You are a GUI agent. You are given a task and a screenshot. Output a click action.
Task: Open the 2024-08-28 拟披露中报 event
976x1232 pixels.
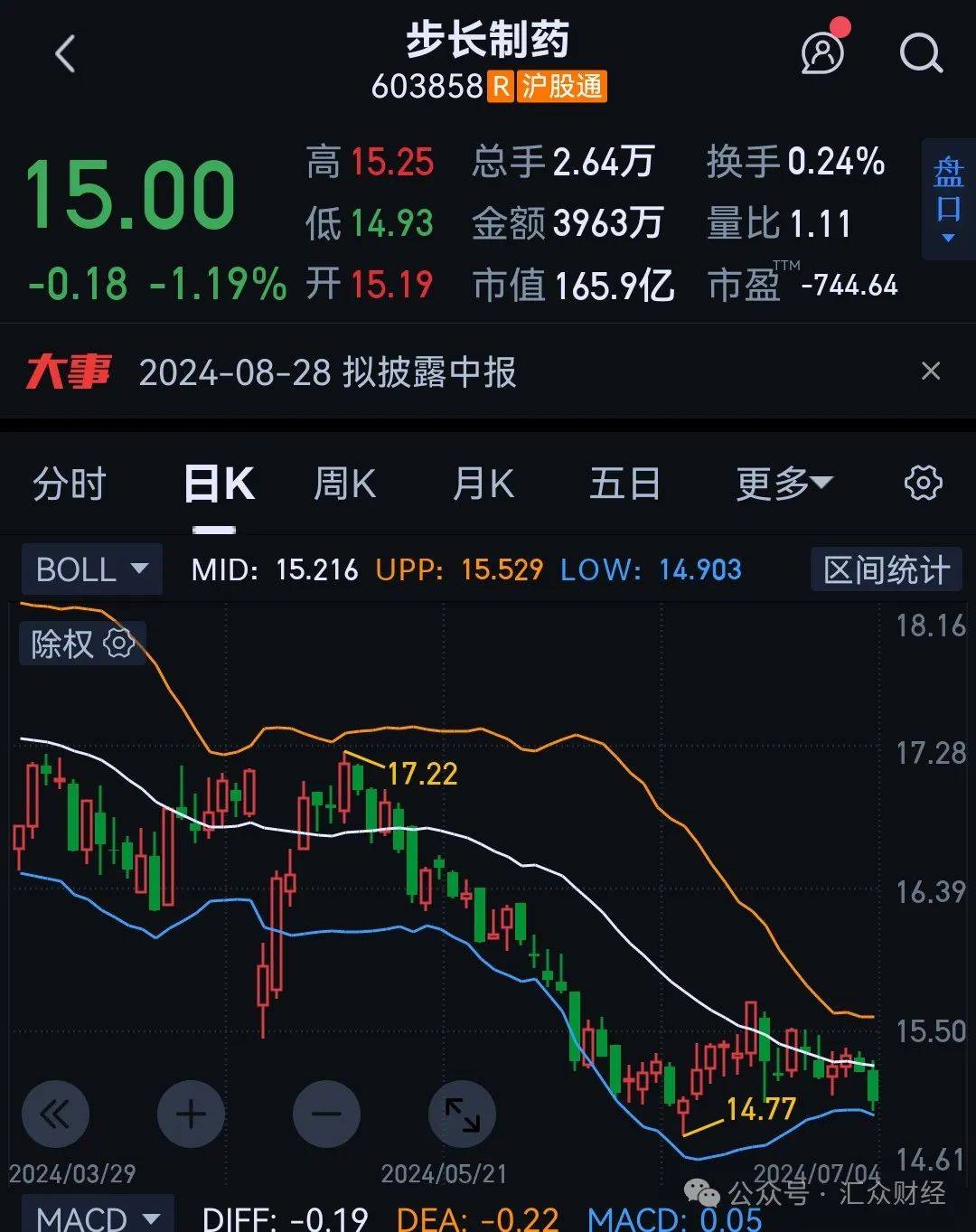pyautogui.click(x=327, y=371)
